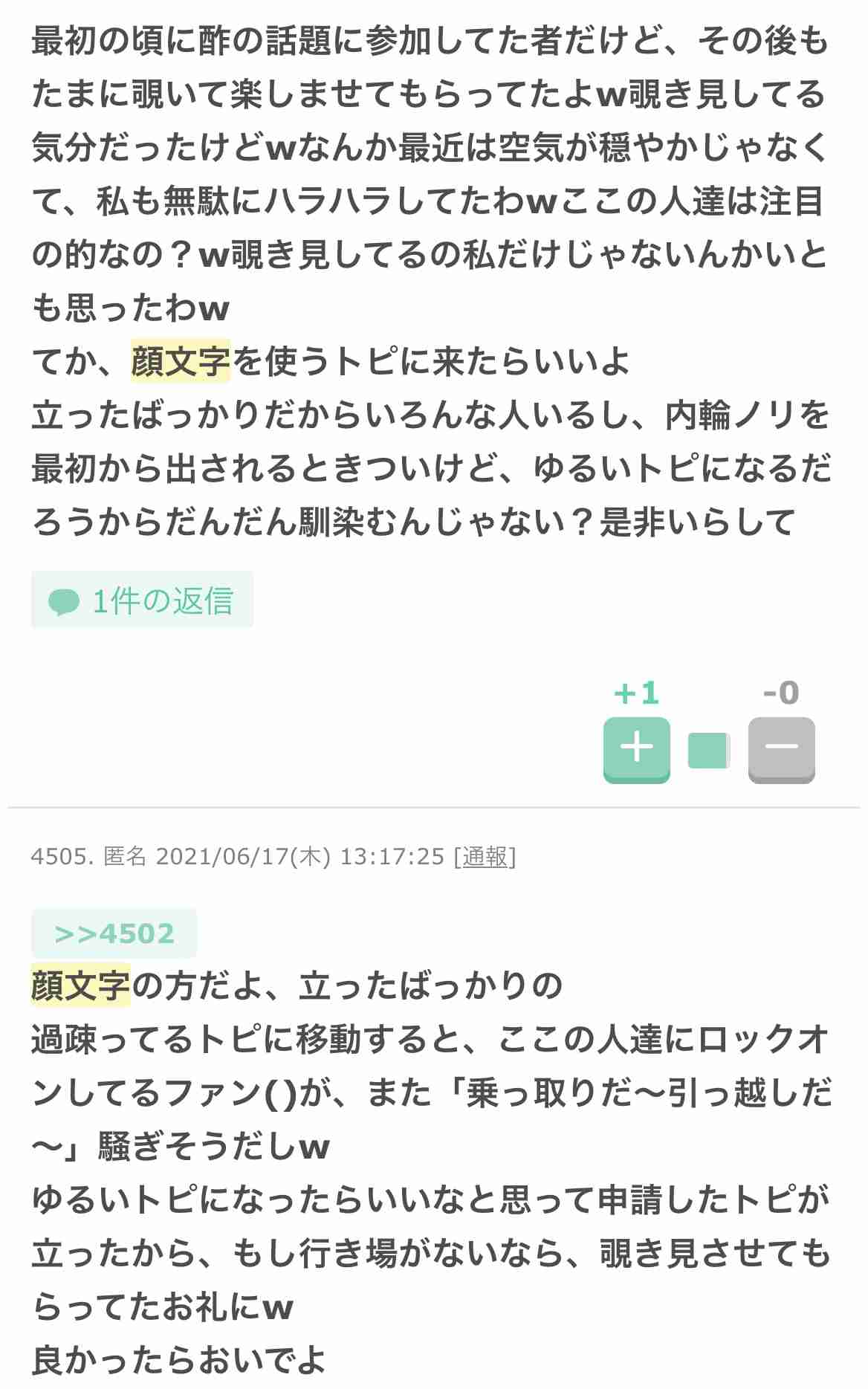This screenshot has height=1389, width=868.
Task: Expand the 1件の返信 replies button
Action: [x=142, y=600]
